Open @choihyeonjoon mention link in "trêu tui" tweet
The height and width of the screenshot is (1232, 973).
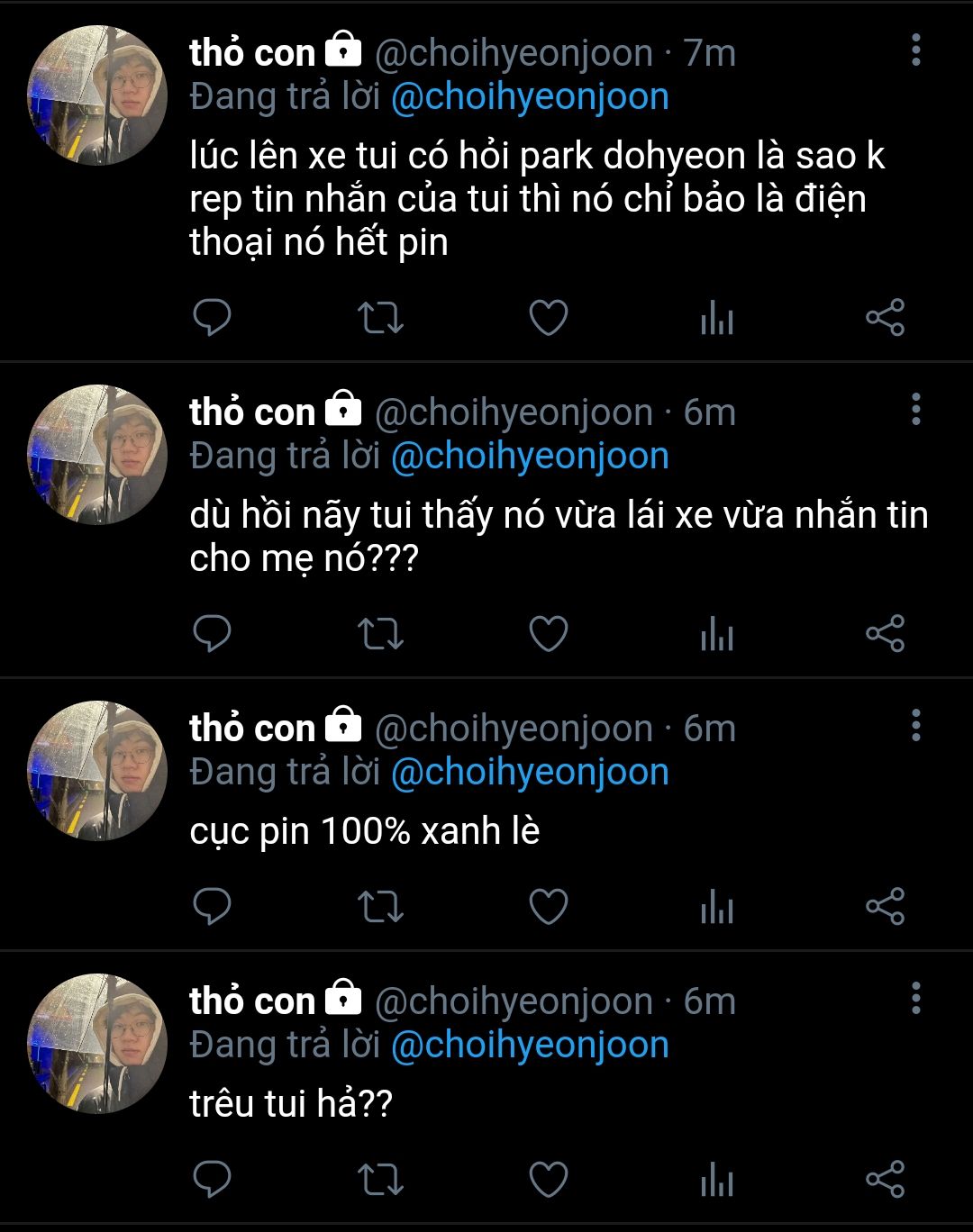click(x=530, y=1045)
